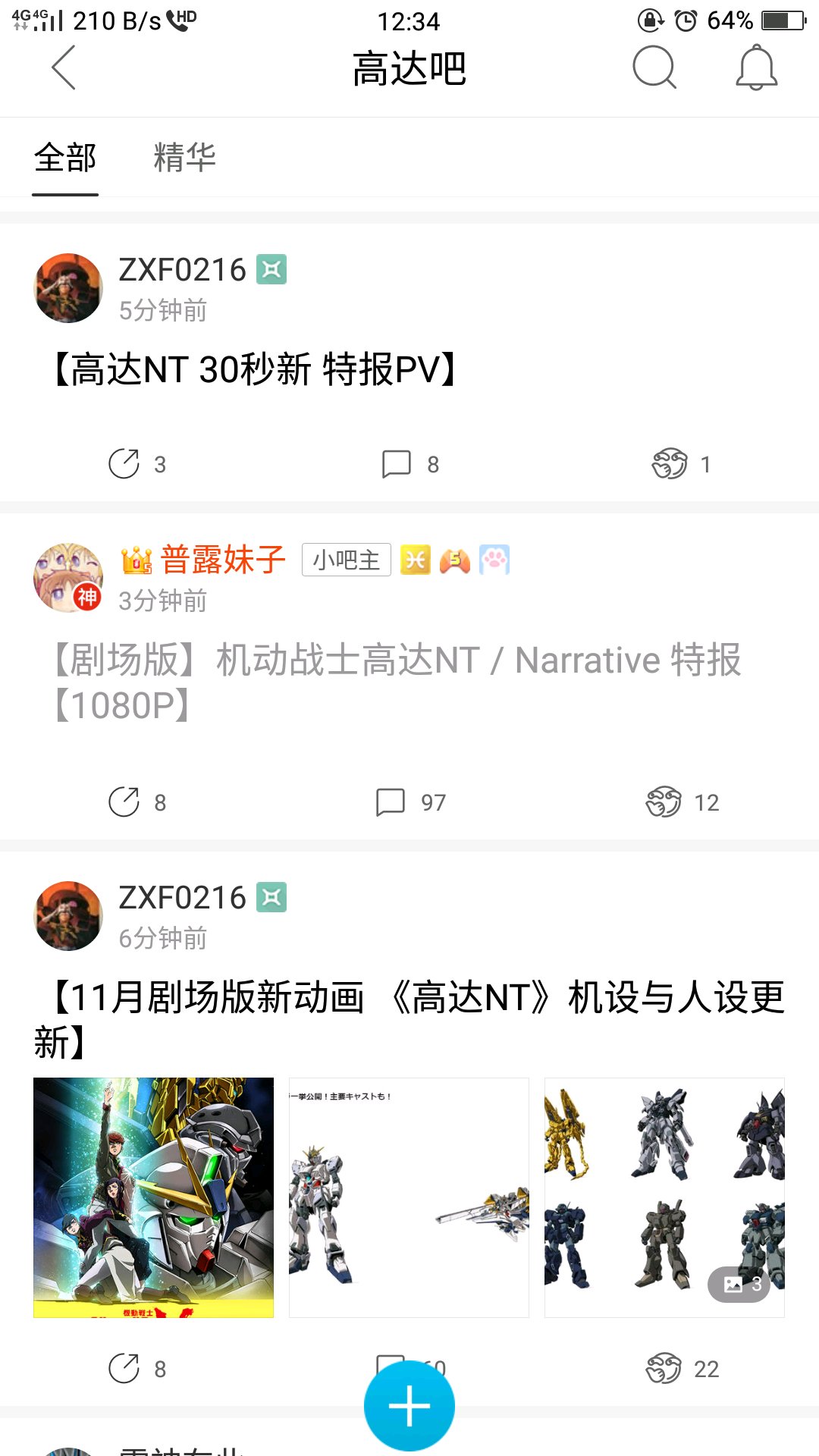Share the Narrative 特报 1080P post

[137, 802]
